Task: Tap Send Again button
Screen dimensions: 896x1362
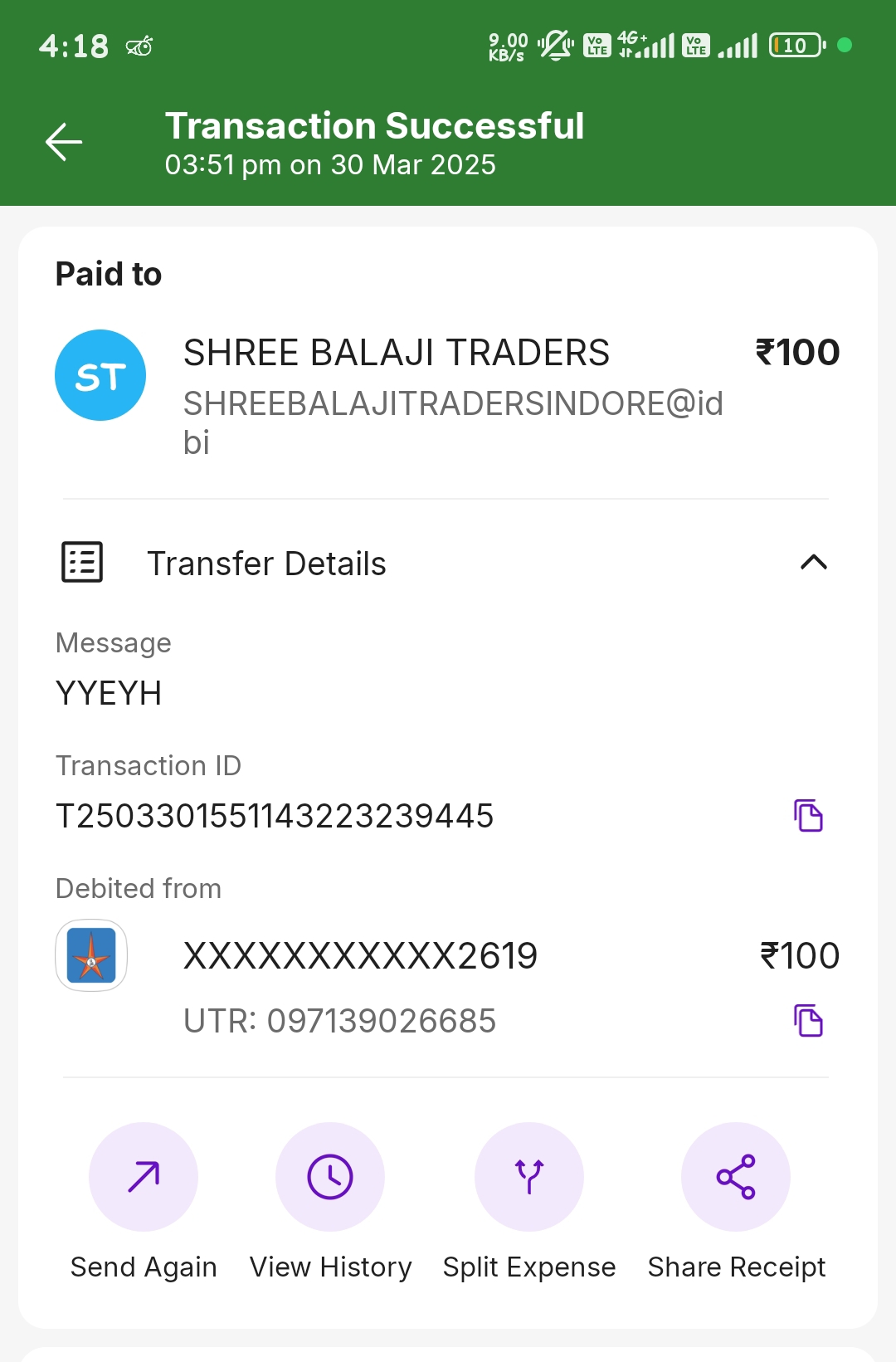Action: 144,1177
